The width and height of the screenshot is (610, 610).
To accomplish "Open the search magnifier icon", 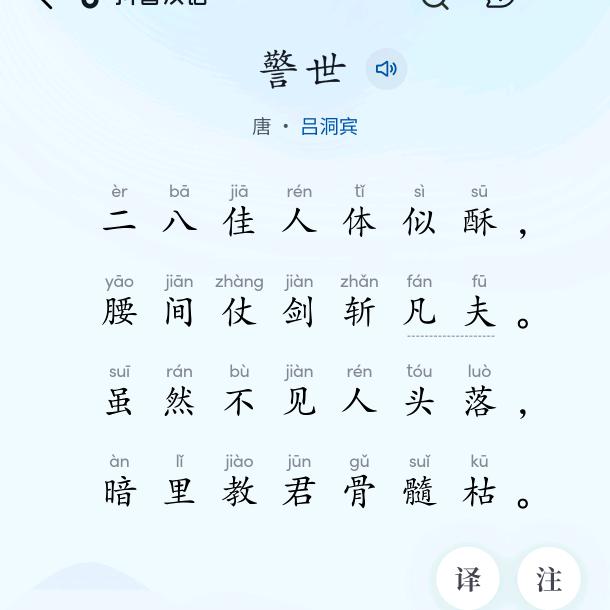I will pos(435,3).
